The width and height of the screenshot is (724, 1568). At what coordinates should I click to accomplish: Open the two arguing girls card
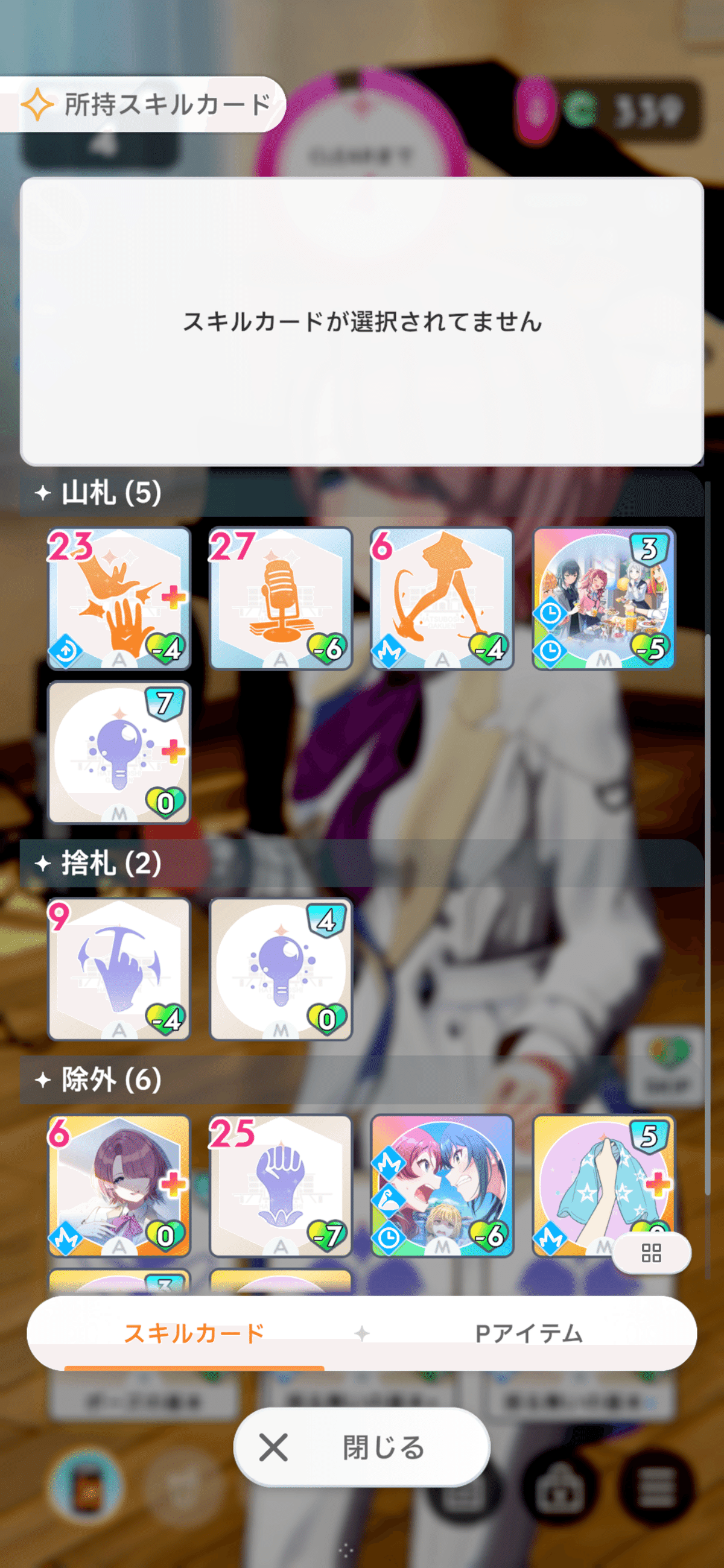[442, 1185]
